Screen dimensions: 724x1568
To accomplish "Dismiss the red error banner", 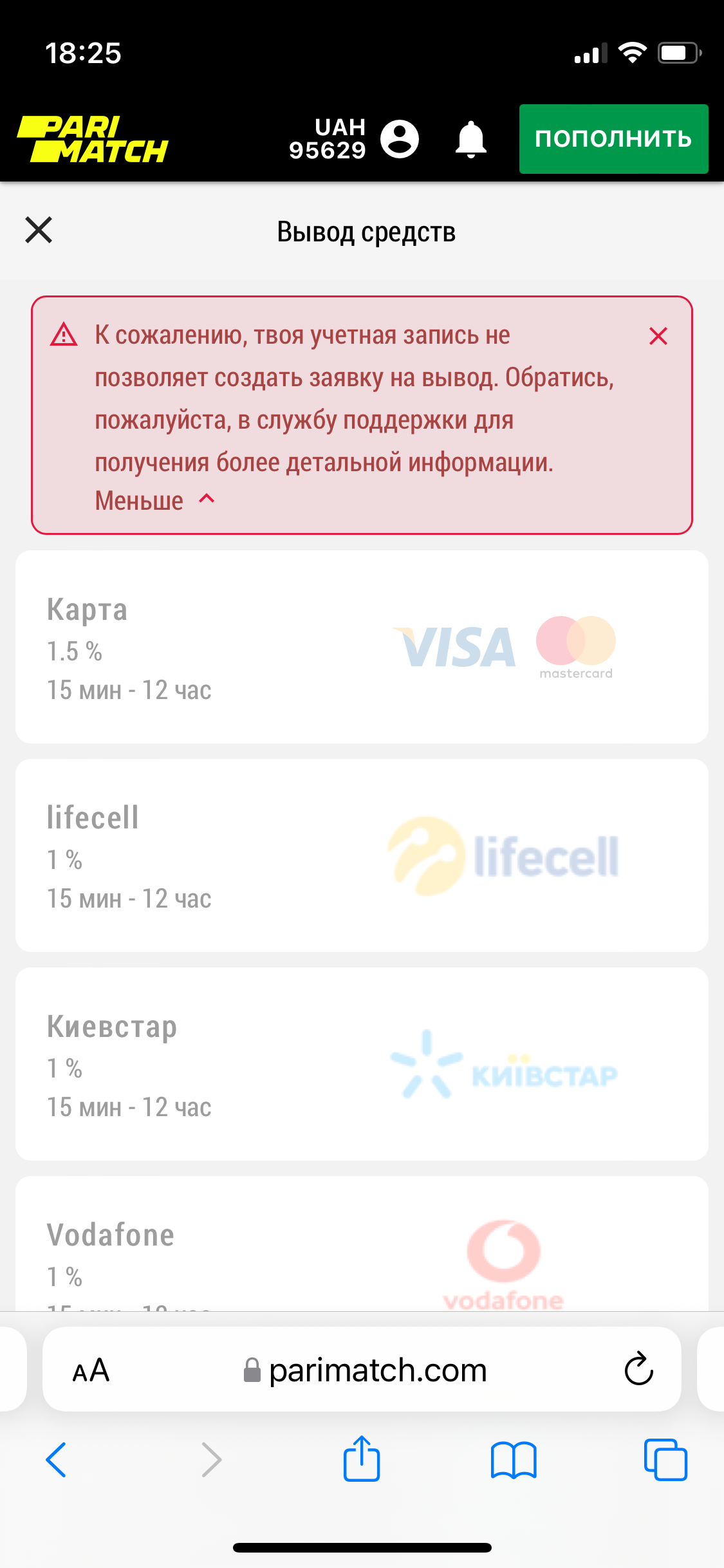I will click(x=658, y=336).
